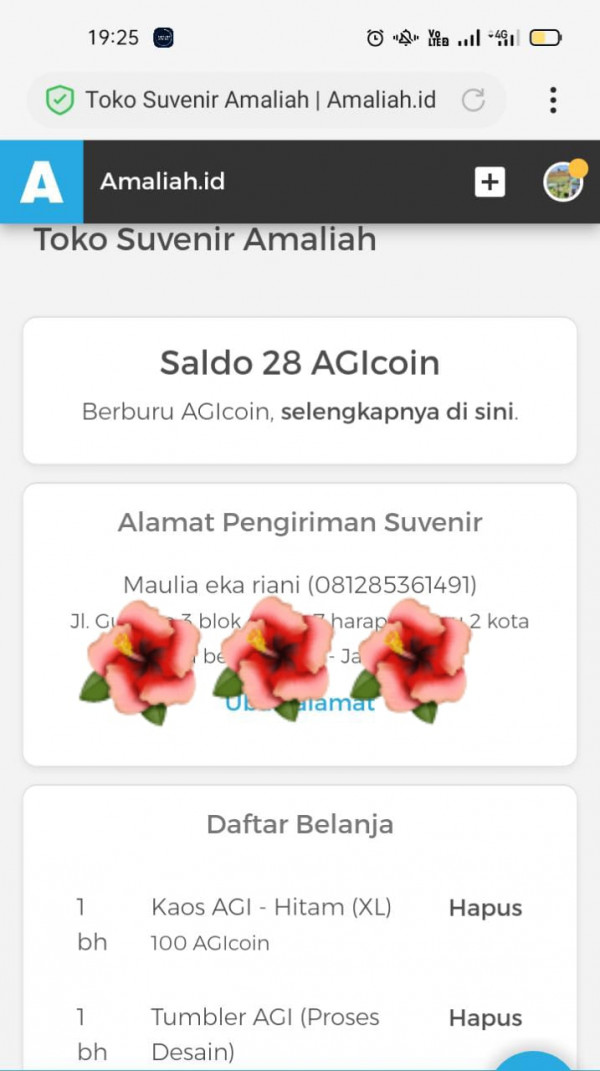
Task: Open the browser overflow menu
Action: [552, 100]
